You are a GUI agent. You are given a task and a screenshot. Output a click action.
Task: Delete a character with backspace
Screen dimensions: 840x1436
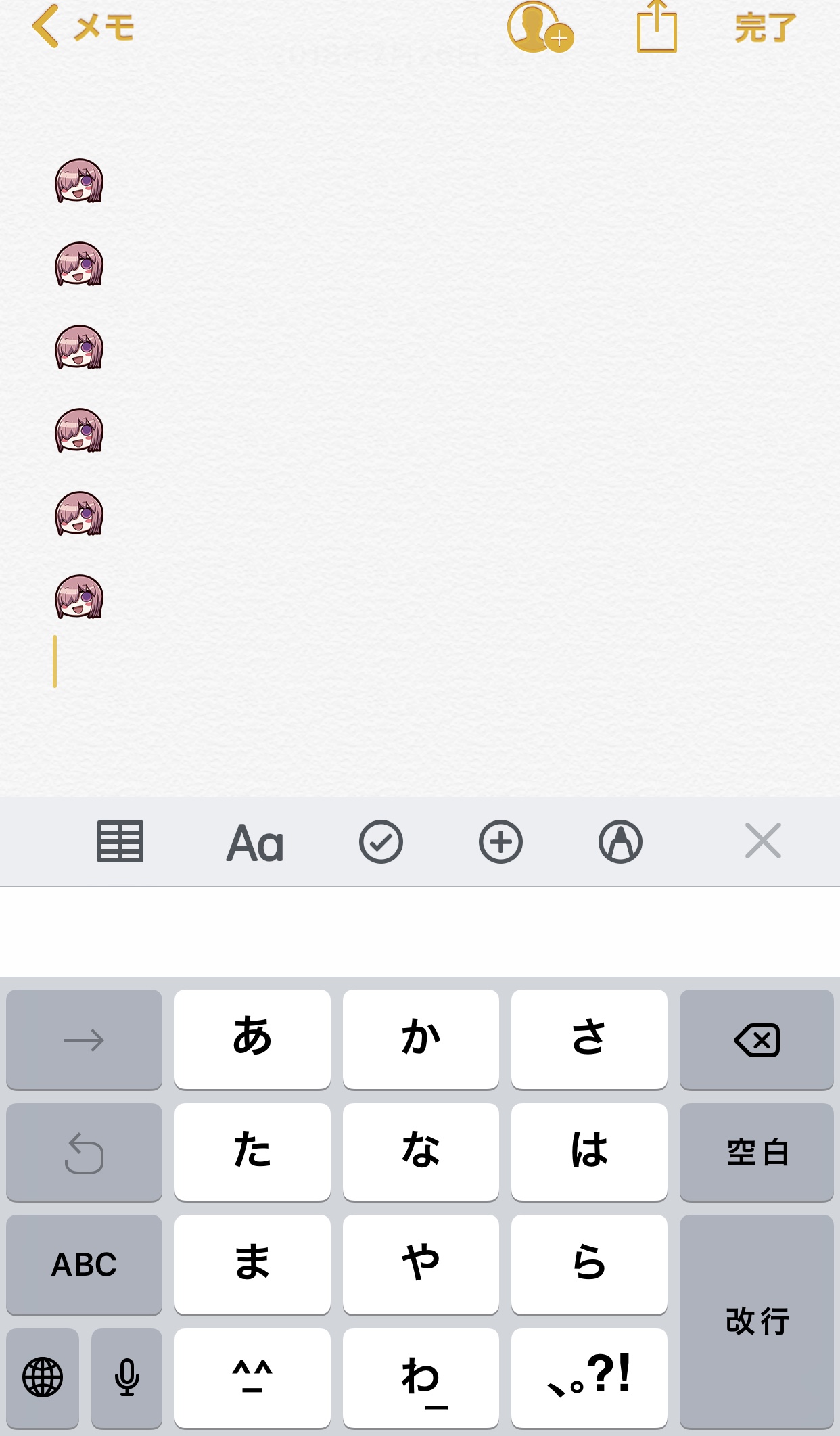click(756, 1040)
